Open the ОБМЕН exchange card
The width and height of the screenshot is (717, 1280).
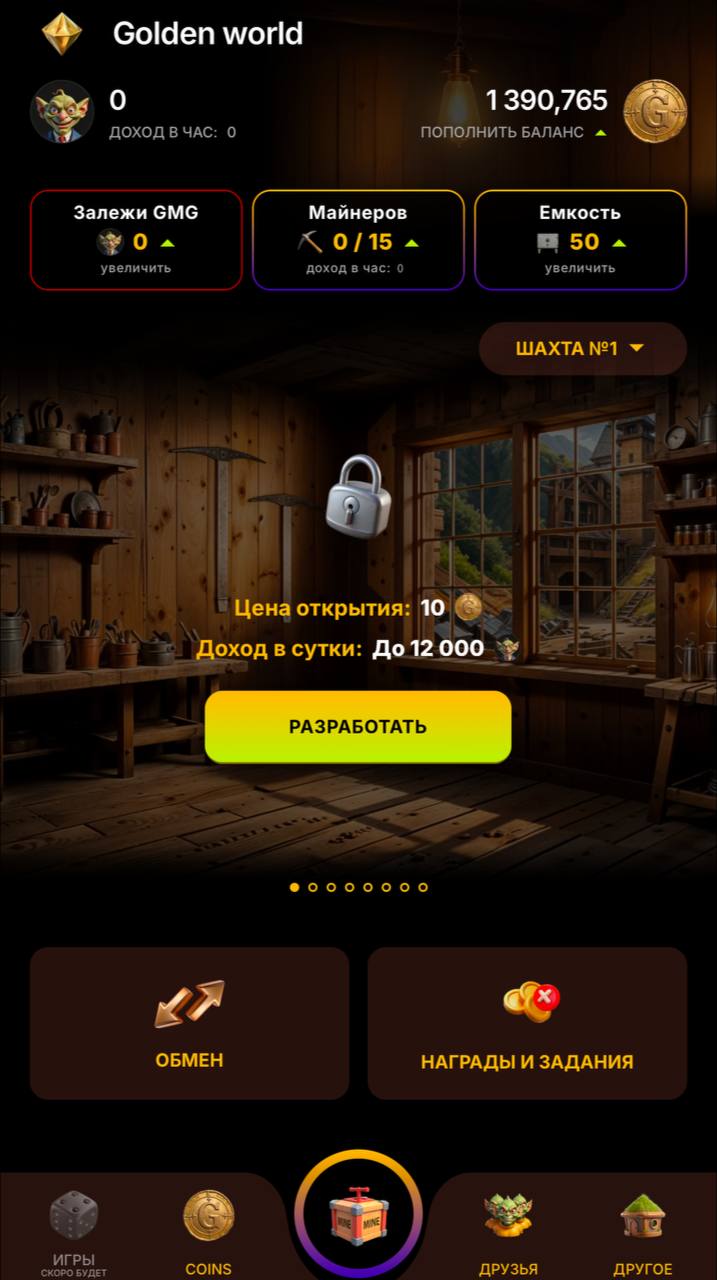pos(189,1023)
